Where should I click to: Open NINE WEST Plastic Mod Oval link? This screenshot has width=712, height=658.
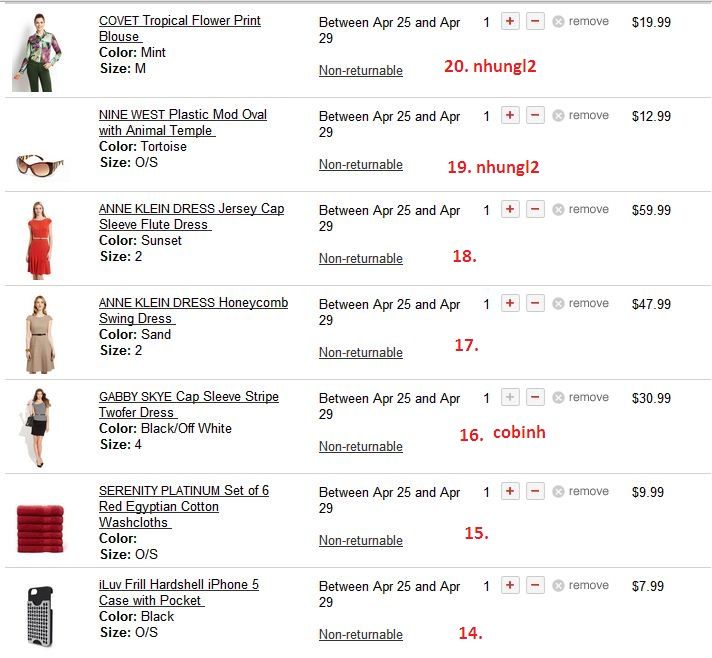point(182,115)
